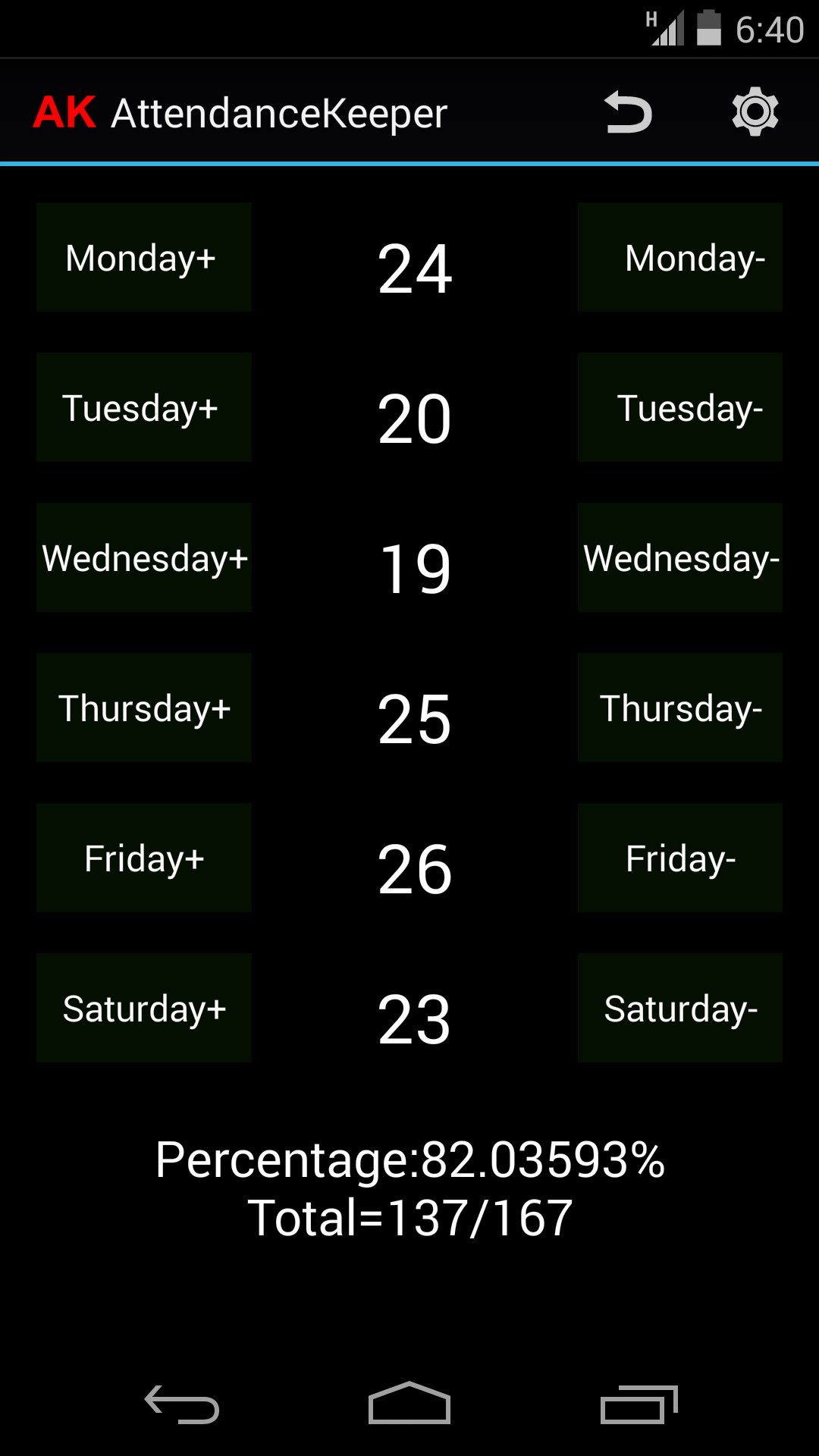Tap the undo arrow in the action bar

tap(628, 112)
